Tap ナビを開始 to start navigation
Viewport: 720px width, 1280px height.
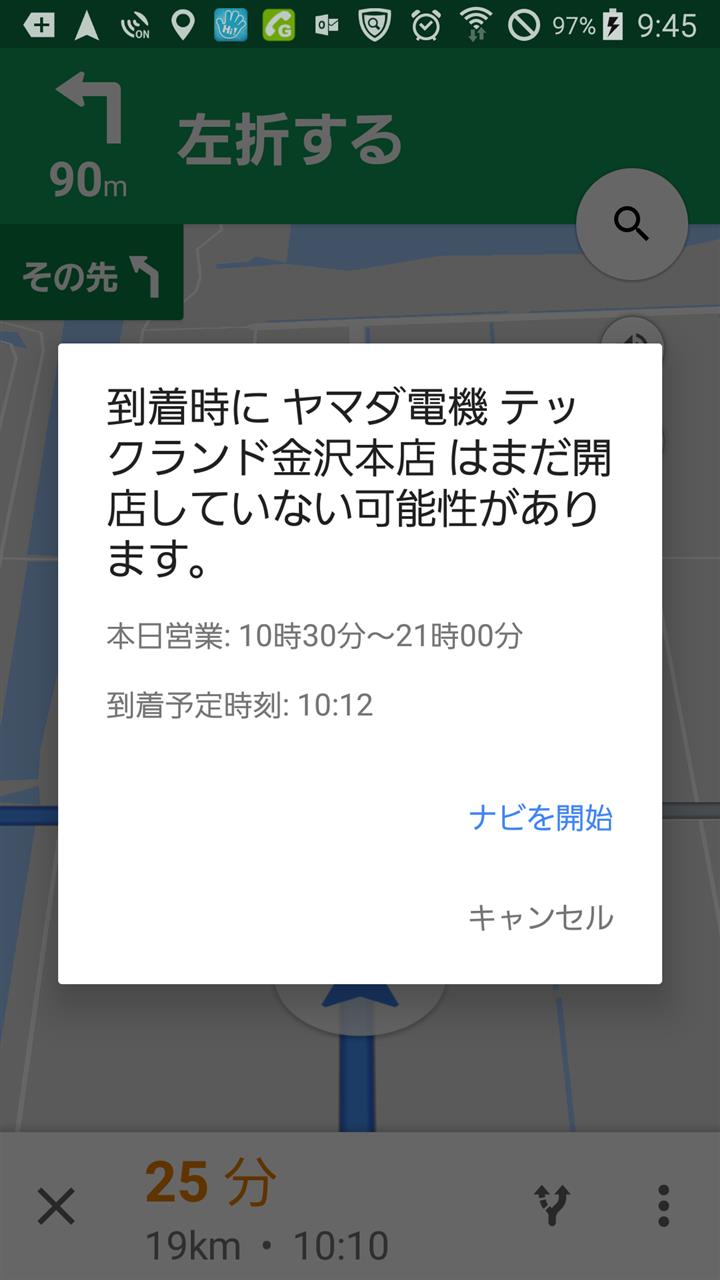(541, 818)
